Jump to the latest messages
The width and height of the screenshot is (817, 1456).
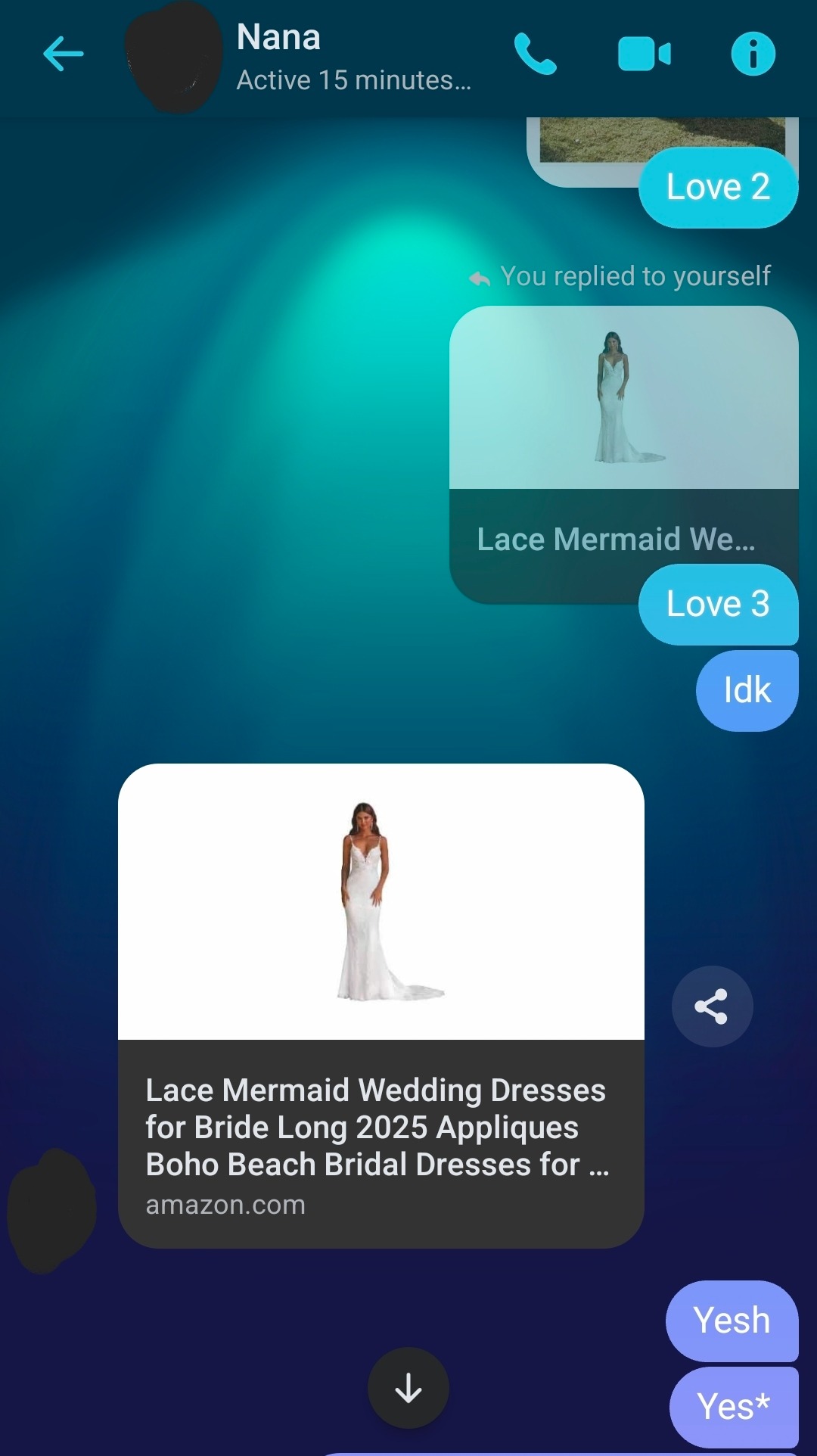coord(408,1388)
